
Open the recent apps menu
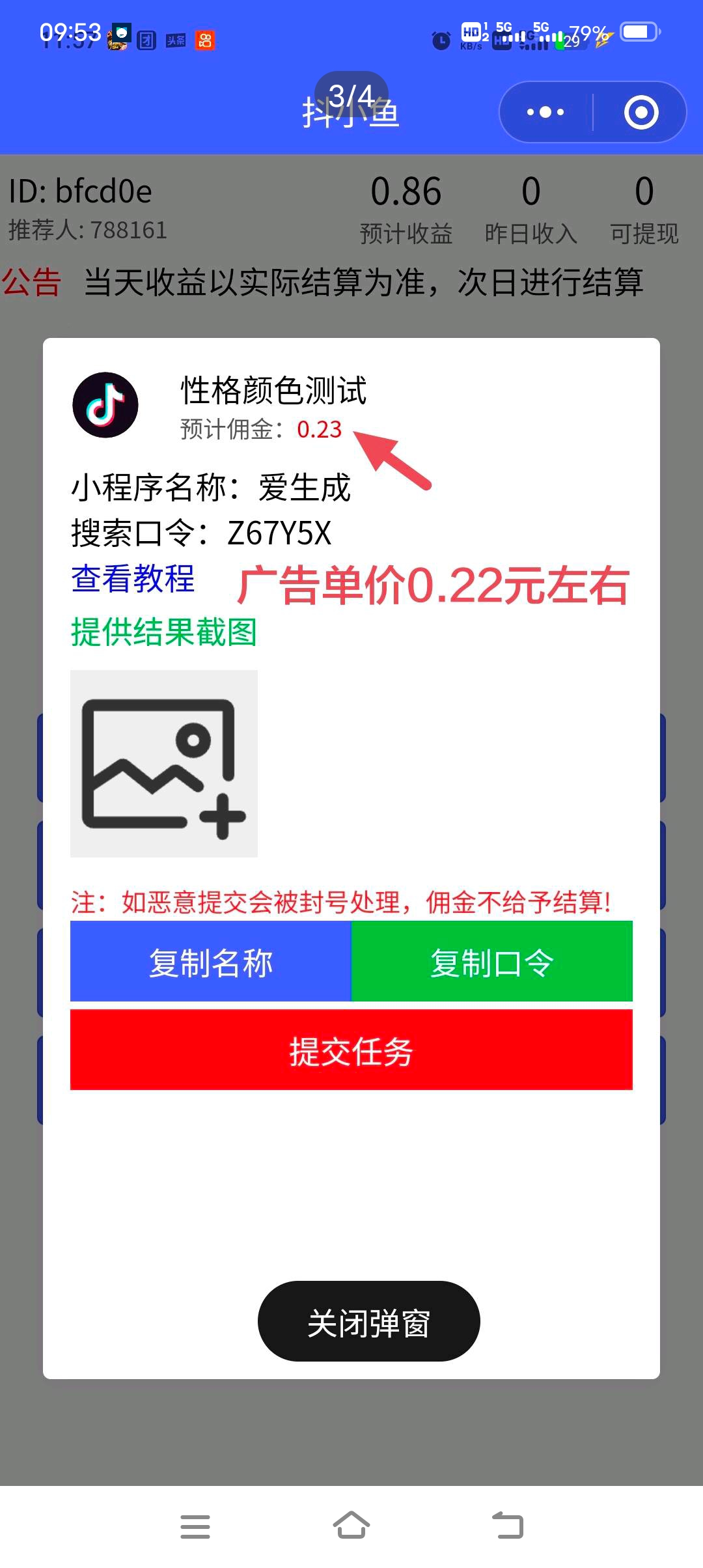point(195,1527)
